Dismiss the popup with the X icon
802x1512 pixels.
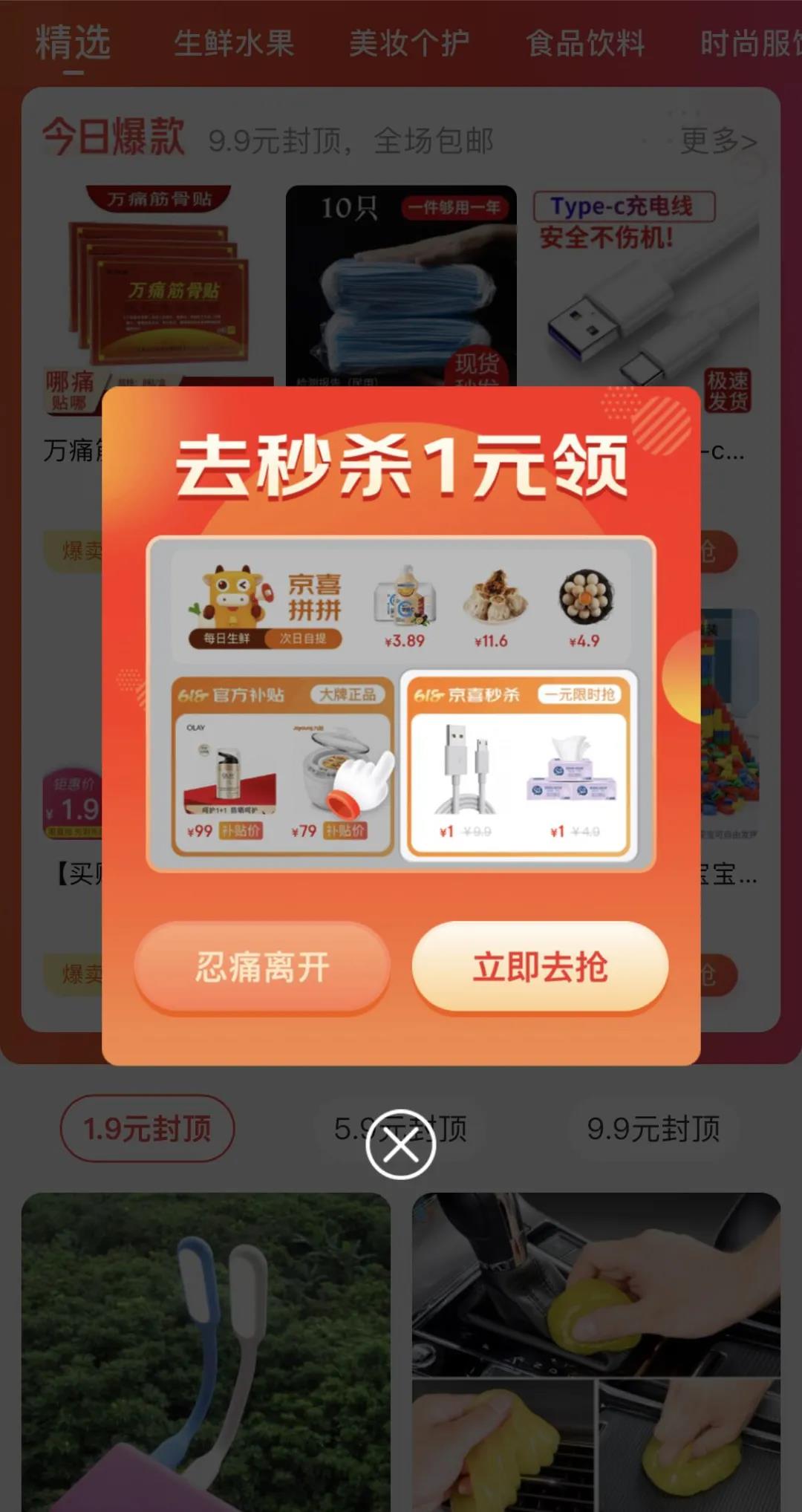pyautogui.click(x=400, y=1146)
